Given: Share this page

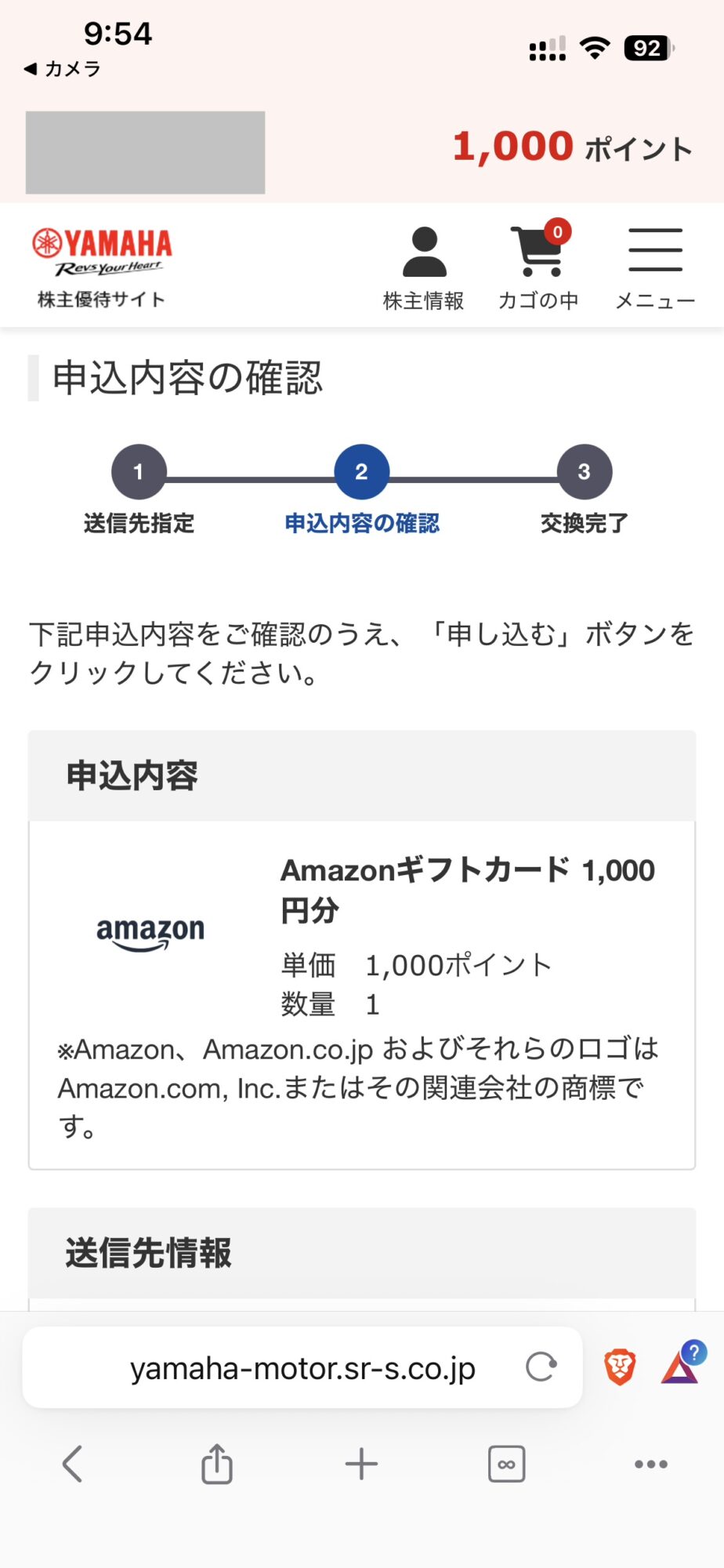Looking at the screenshot, I should point(217,1464).
